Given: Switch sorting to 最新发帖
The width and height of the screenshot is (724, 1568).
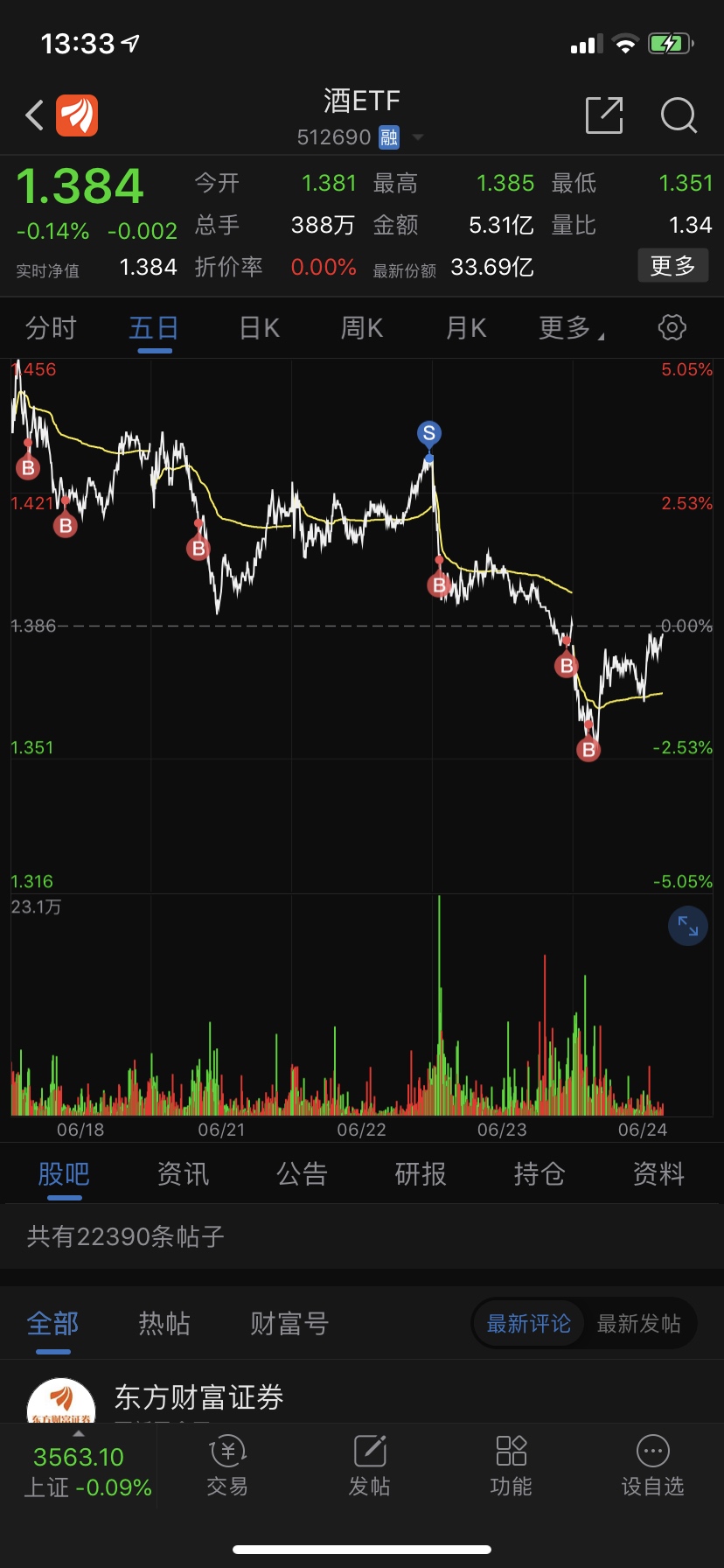Looking at the screenshot, I should click(x=639, y=1324).
